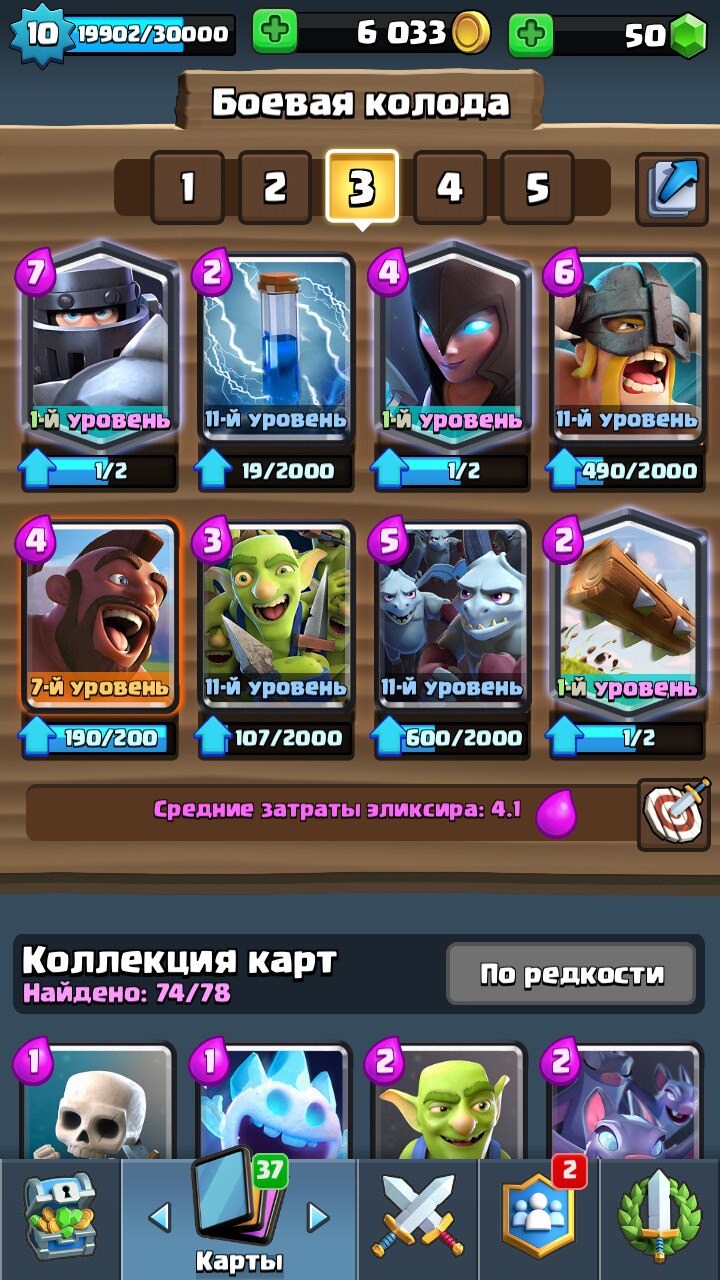Switch to battle deck 1
Viewport: 720px width, 1280px height.
(x=187, y=187)
